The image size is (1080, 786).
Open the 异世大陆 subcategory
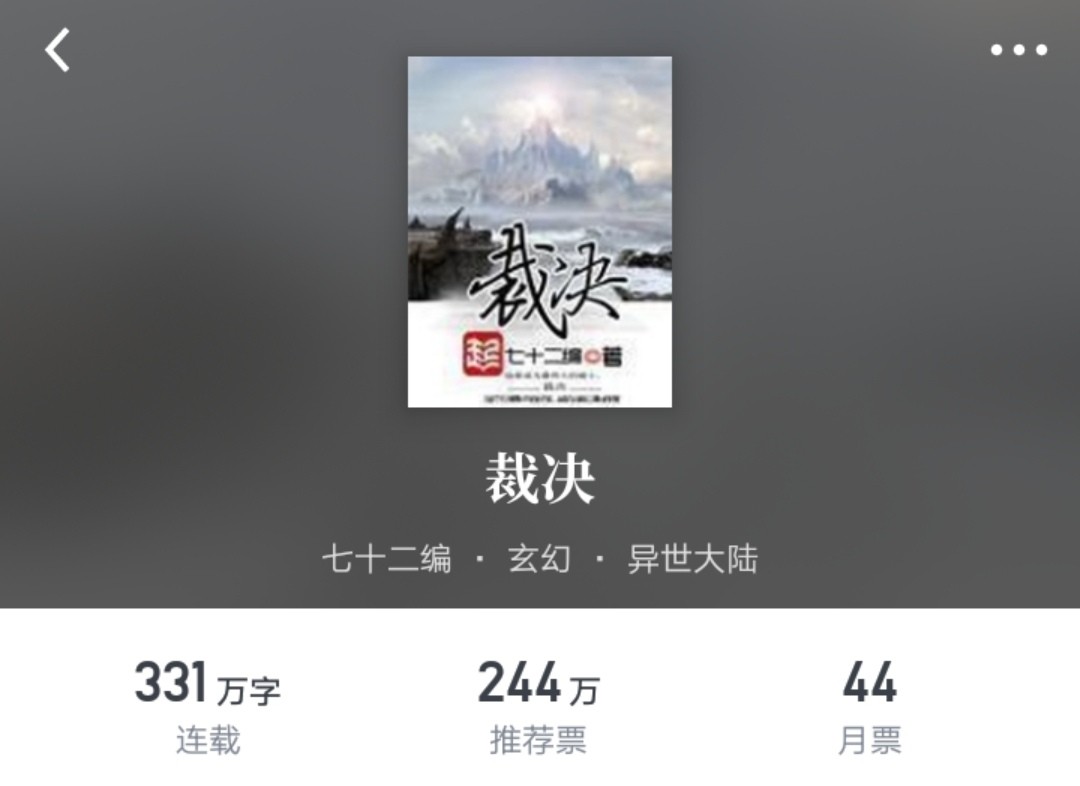692,558
